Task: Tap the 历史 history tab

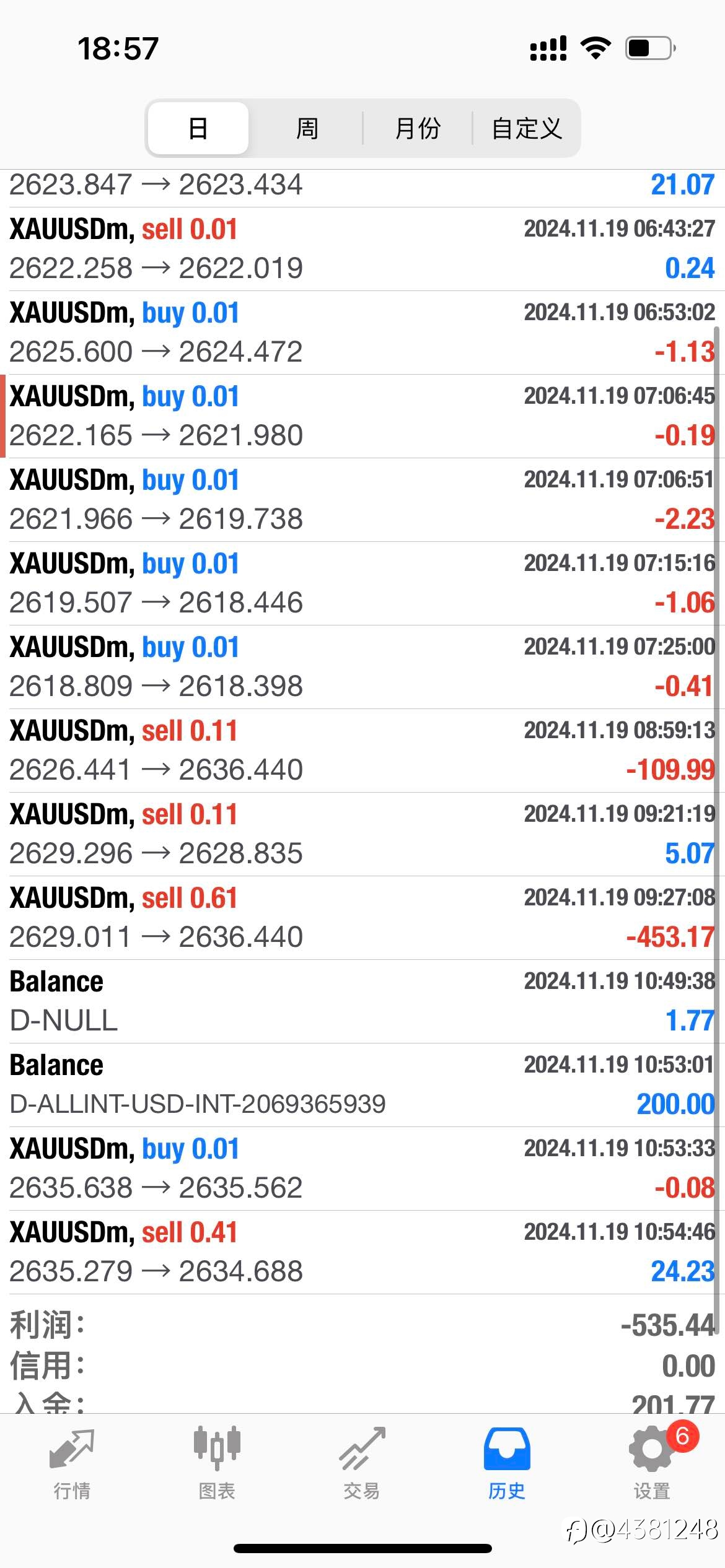Action: pos(507,1464)
